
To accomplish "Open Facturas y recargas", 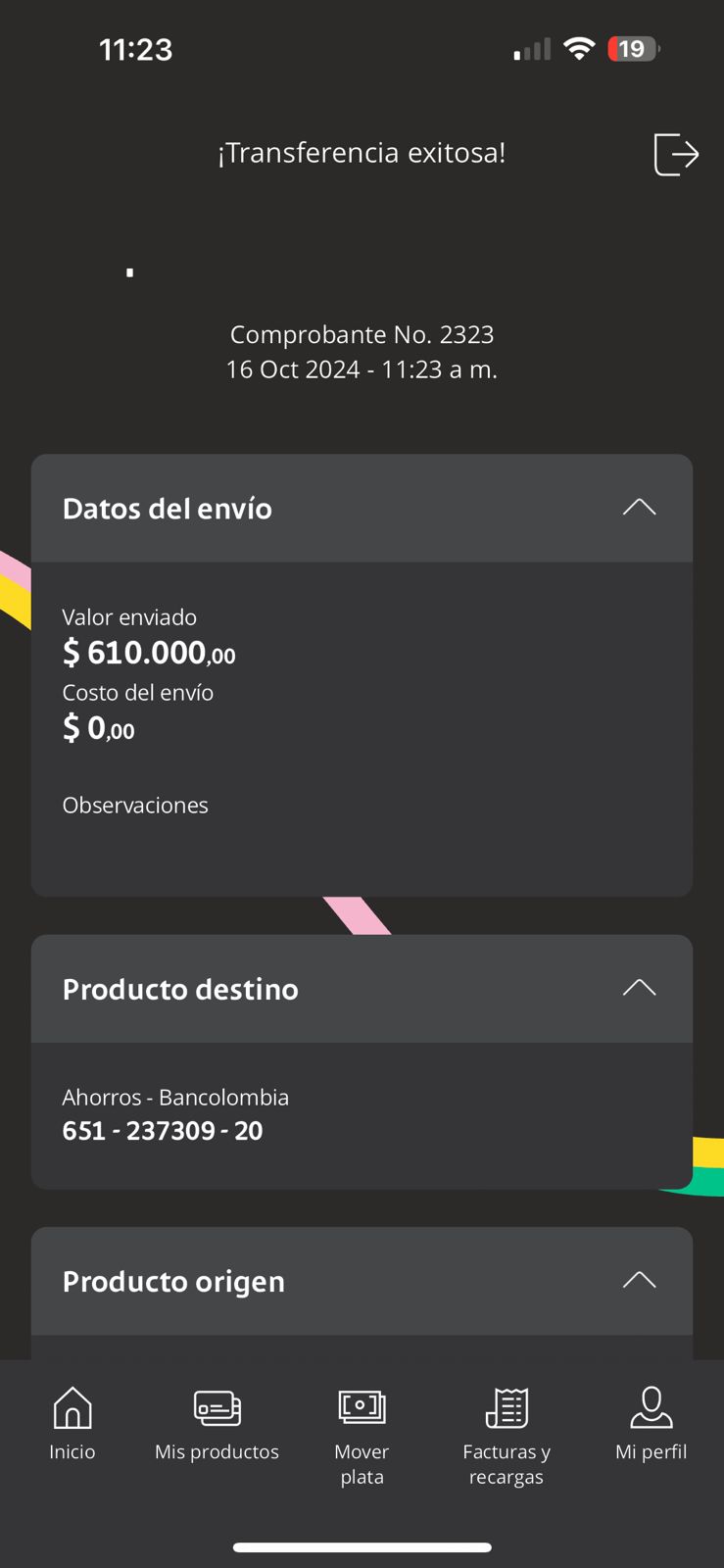I will tap(507, 1436).
